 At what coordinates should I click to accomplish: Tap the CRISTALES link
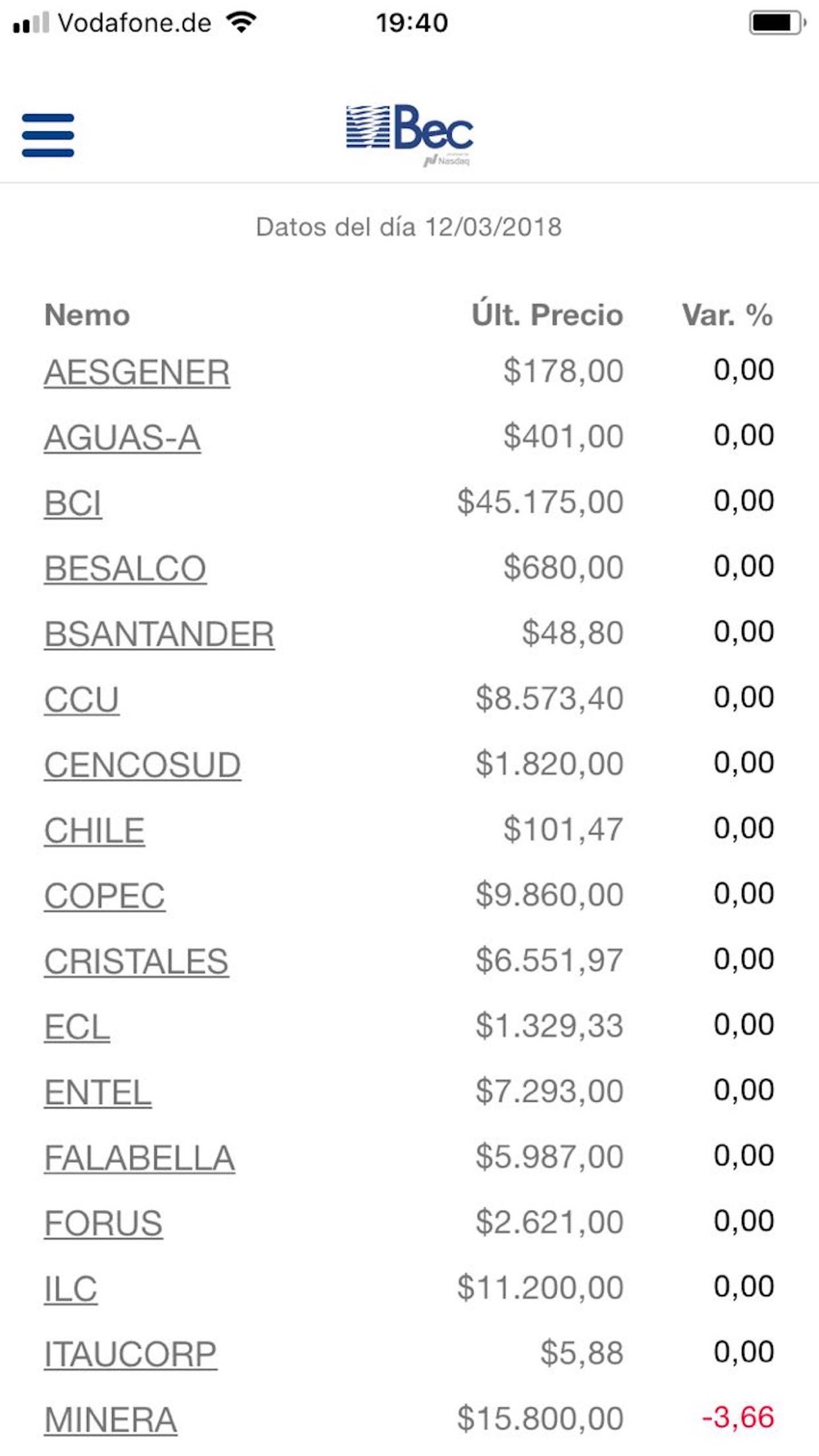click(x=136, y=961)
